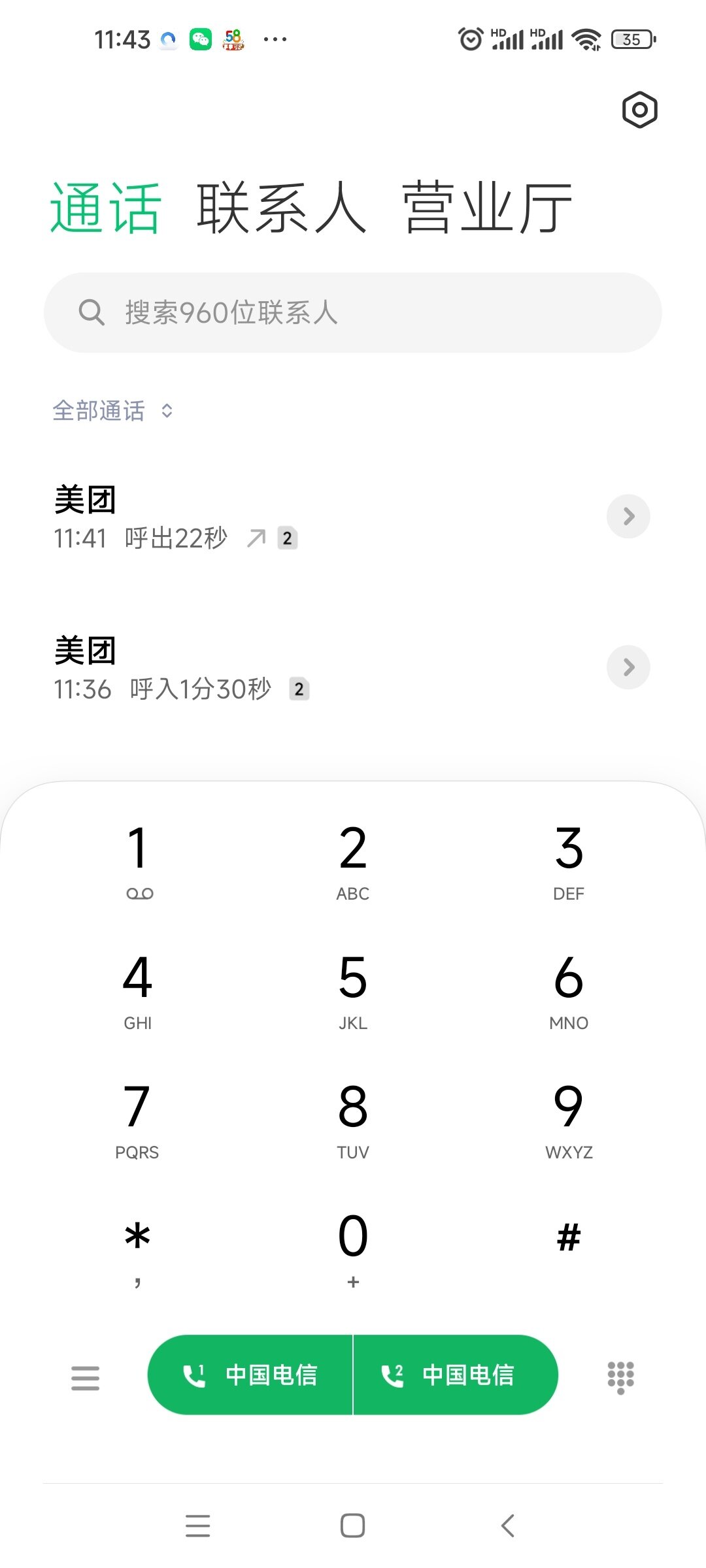This screenshot has width=706, height=1568.
Task: Tap the search box for 960 contacts
Action: point(353,313)
